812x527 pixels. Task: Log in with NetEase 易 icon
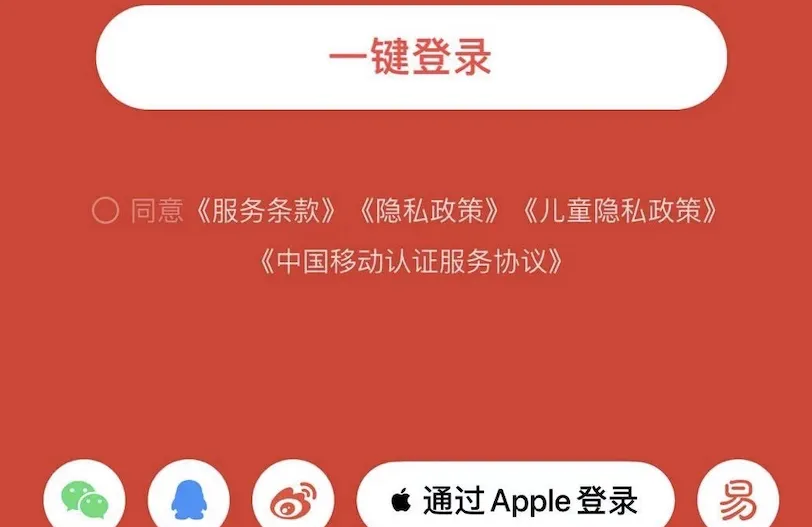pyautogui.click(x=738, y=498)
